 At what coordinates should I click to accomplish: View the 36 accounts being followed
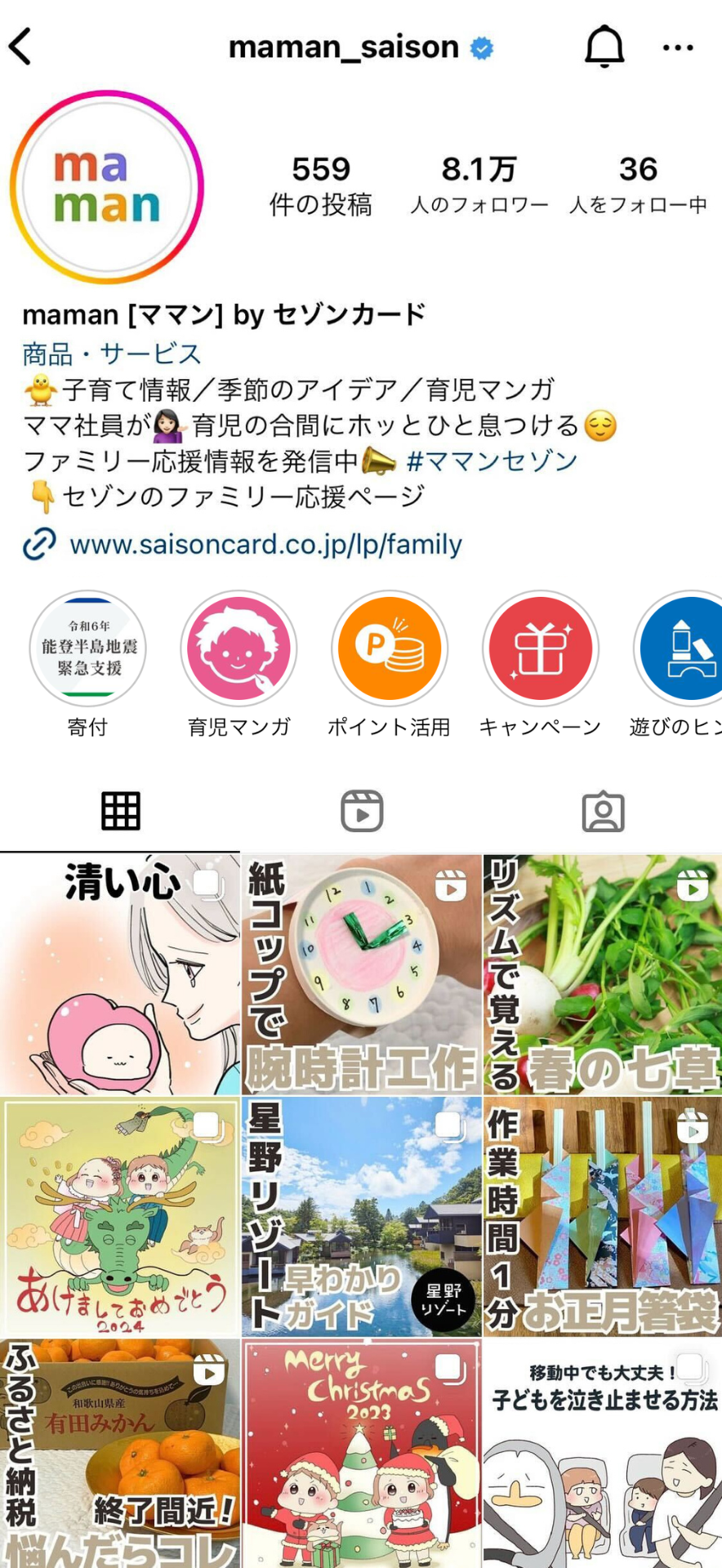[x=637, y=185]
